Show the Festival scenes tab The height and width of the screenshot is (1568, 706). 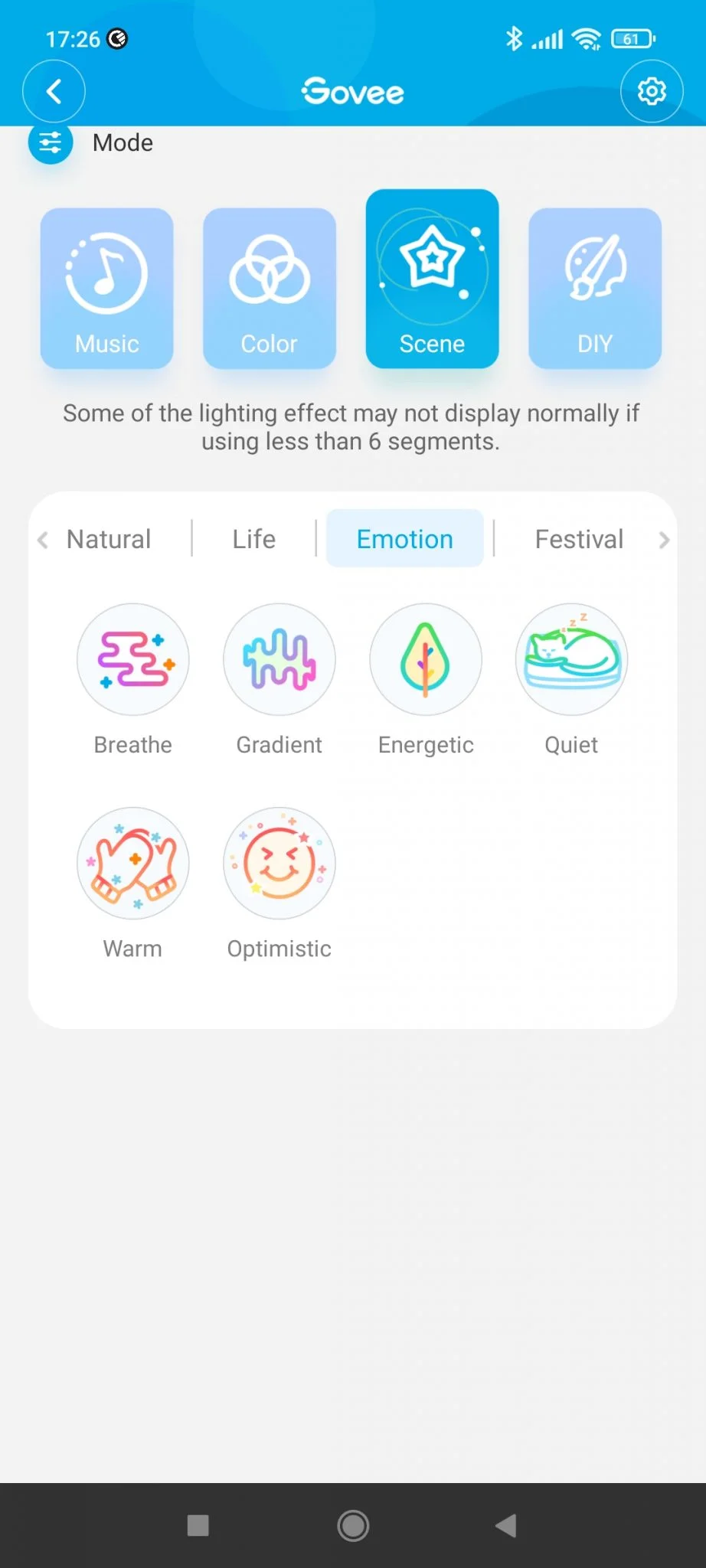pos(579,539)
